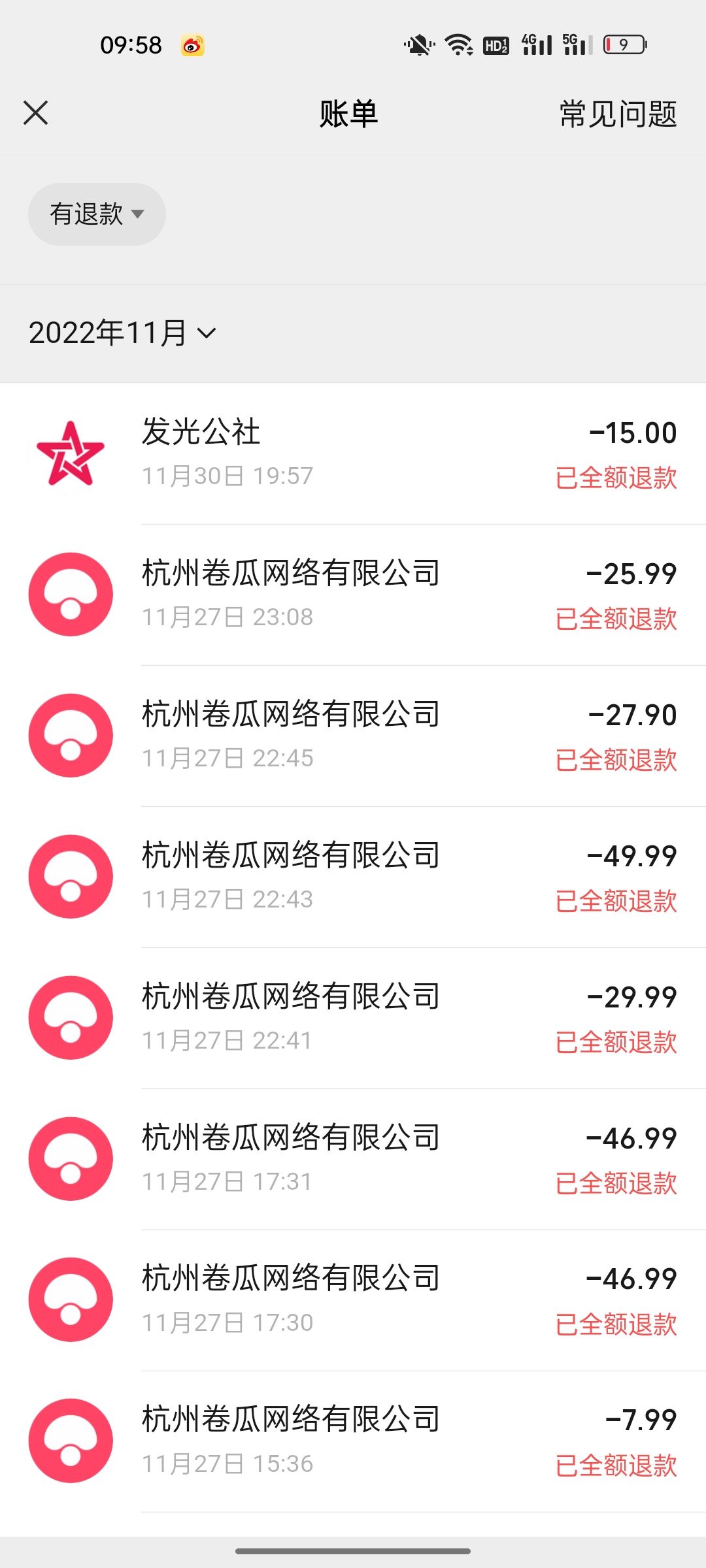Viewport: 706px width, 1568px height.
Task: Change the month from 2022年11月
Action: tap(122, 333)
